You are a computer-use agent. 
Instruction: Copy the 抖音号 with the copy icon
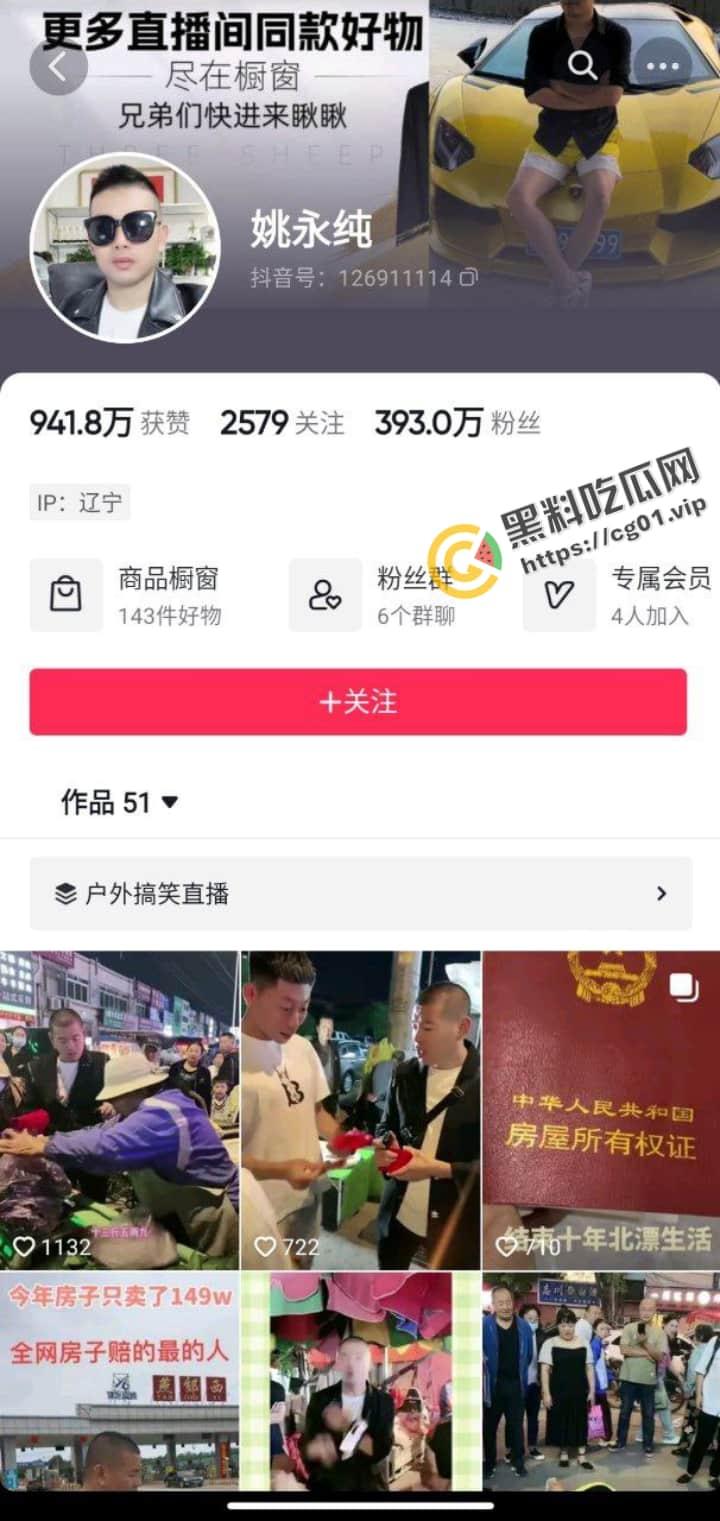coord(466,280)
